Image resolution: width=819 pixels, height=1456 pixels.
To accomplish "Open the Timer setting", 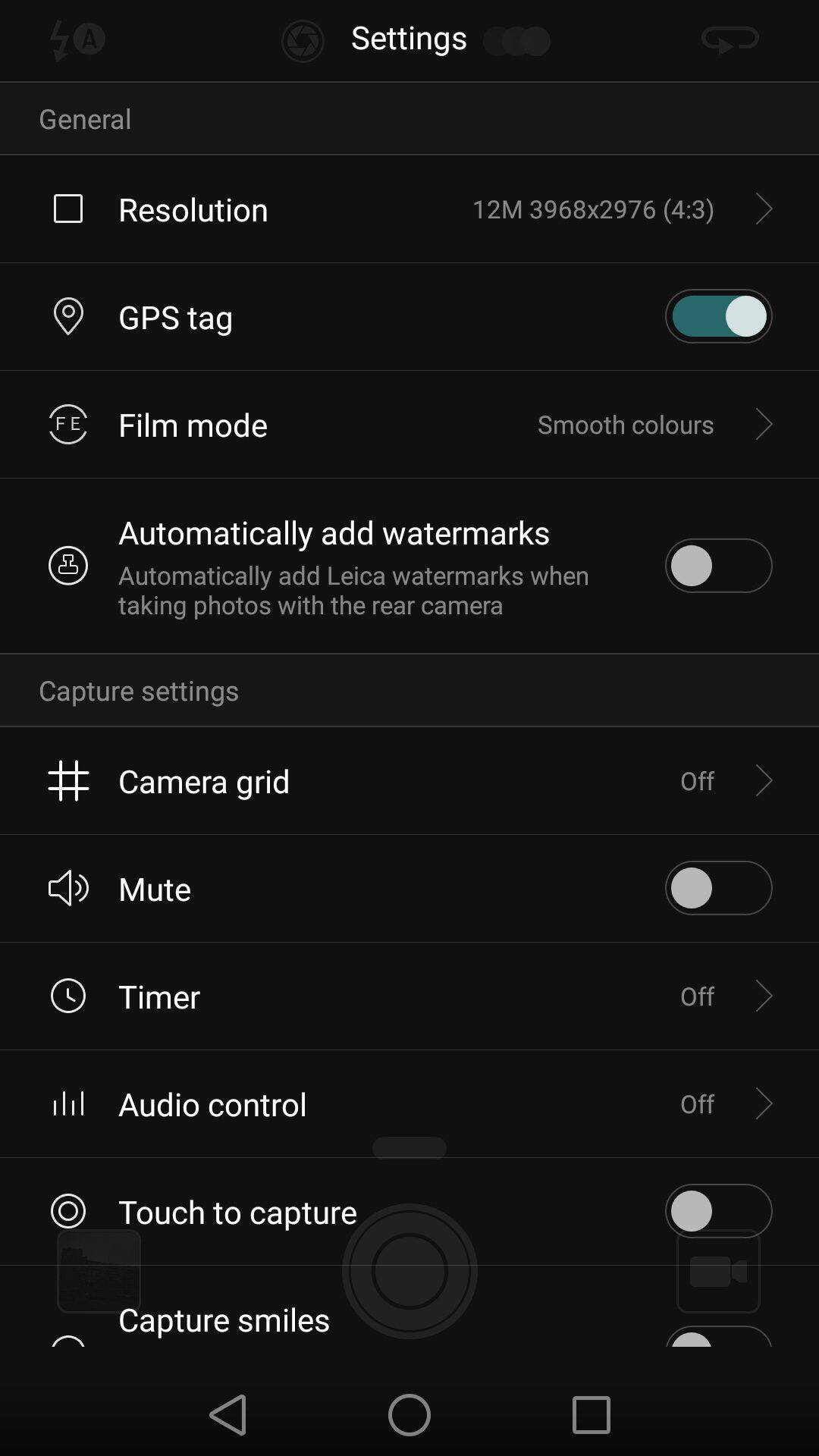I will (x=409, y=996).
